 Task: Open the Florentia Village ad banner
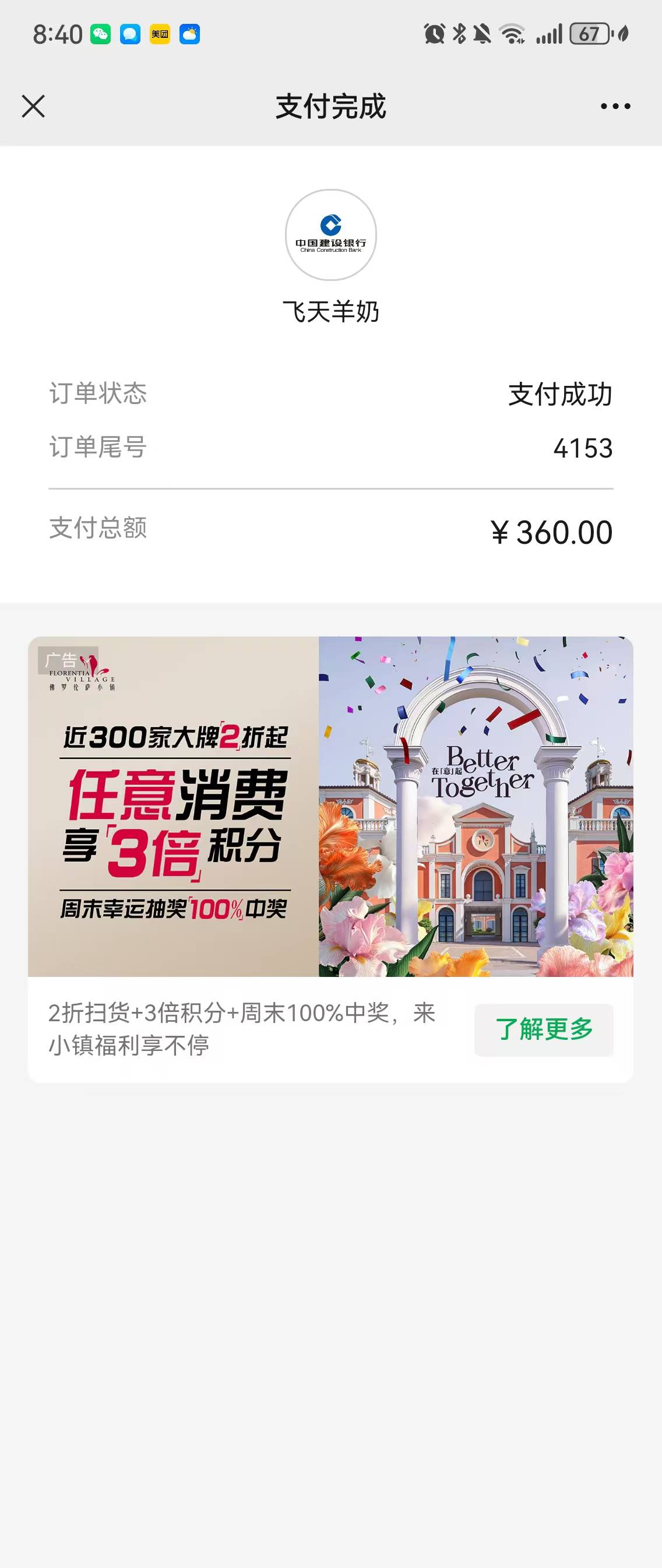pos(330,806)
